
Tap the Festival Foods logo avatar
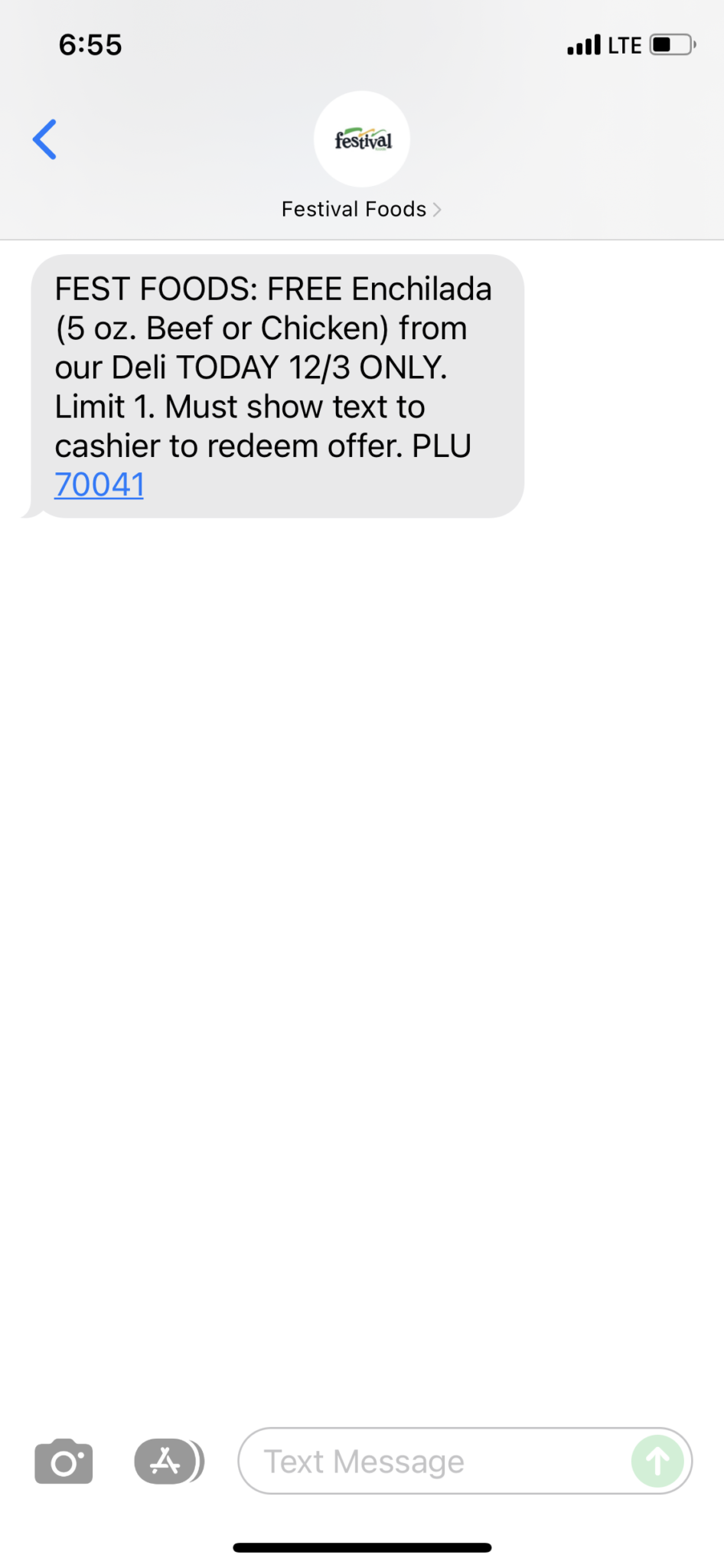click(361, 140)
